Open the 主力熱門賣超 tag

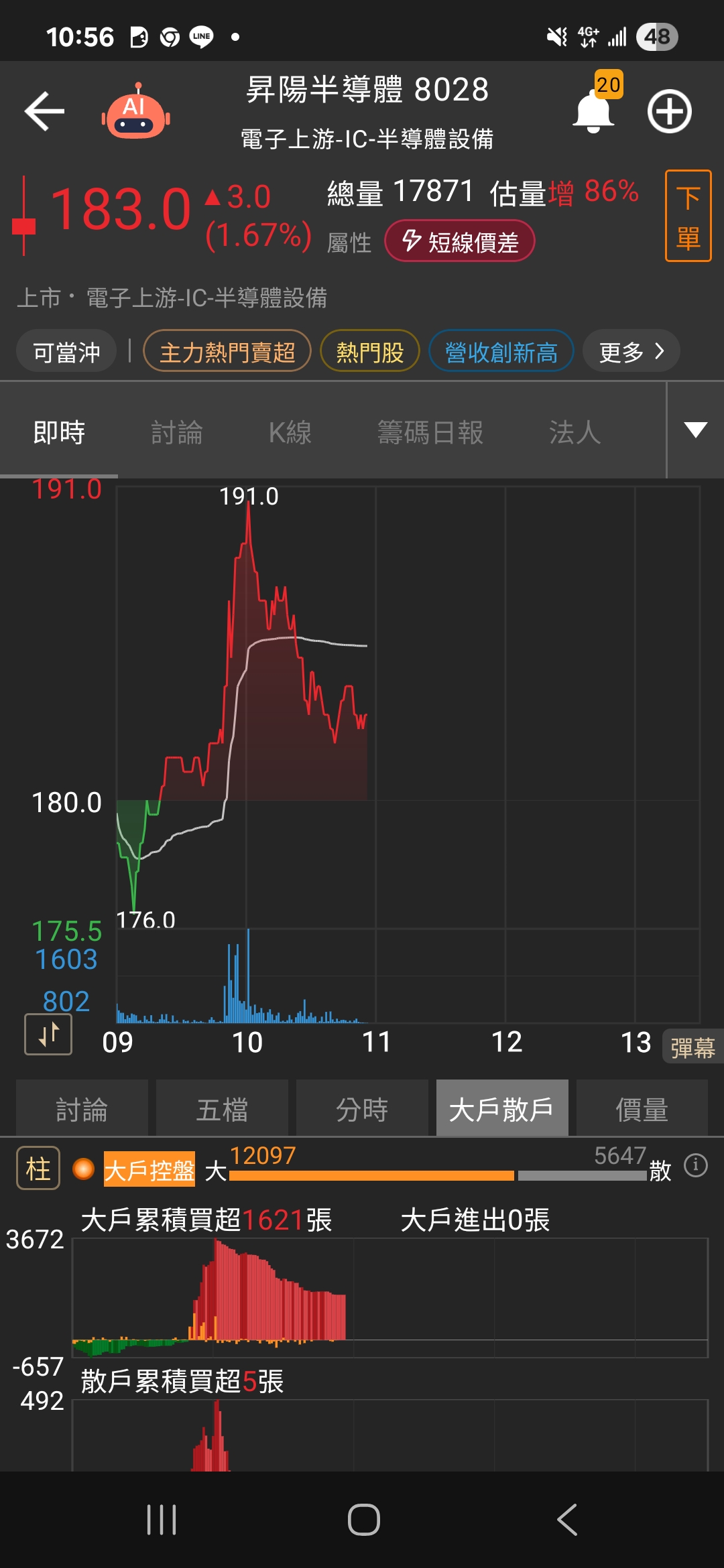[227, 351]
